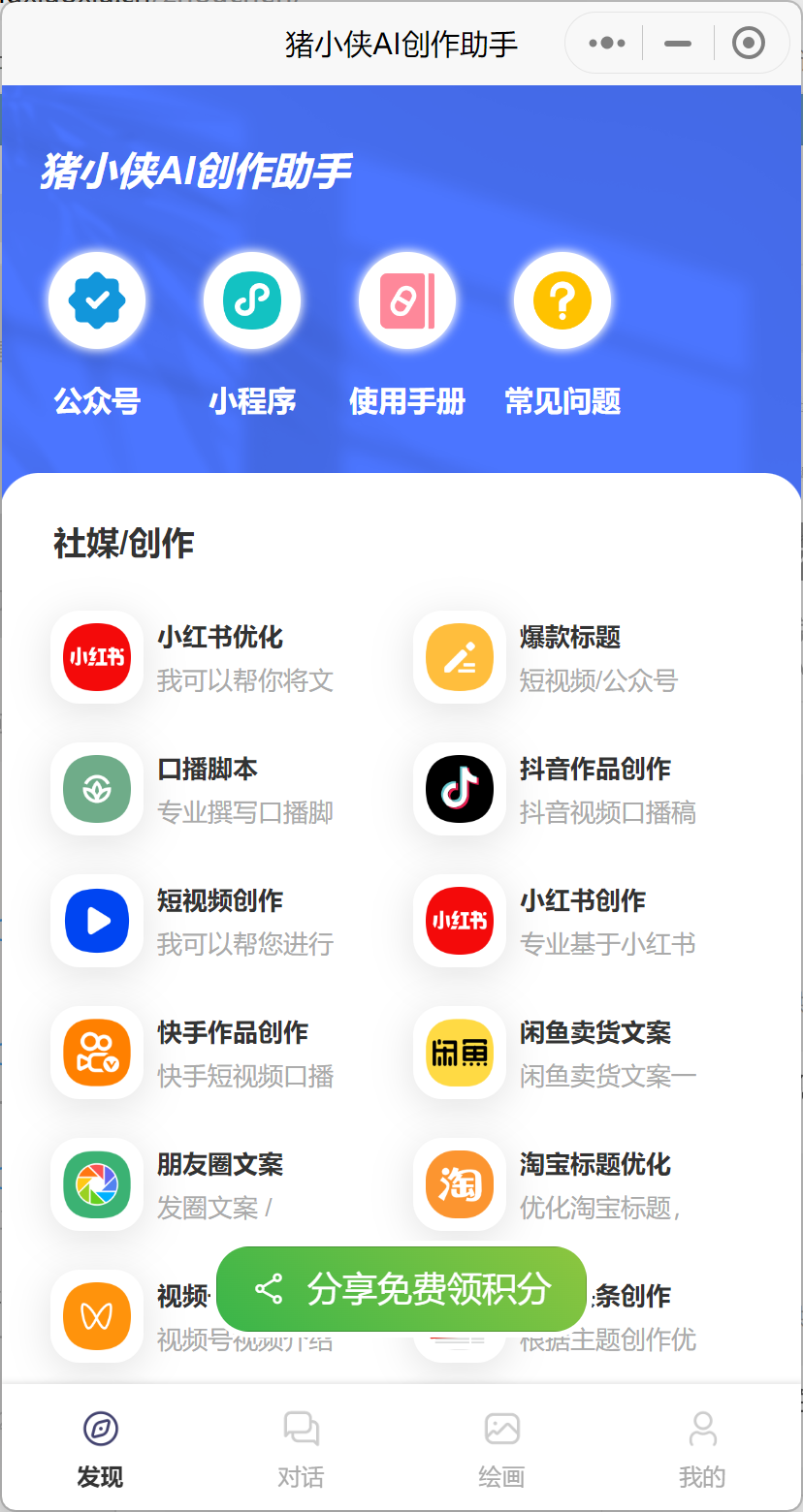
Task: Open the mini program more options menu
Action: (x=607, y=44)
